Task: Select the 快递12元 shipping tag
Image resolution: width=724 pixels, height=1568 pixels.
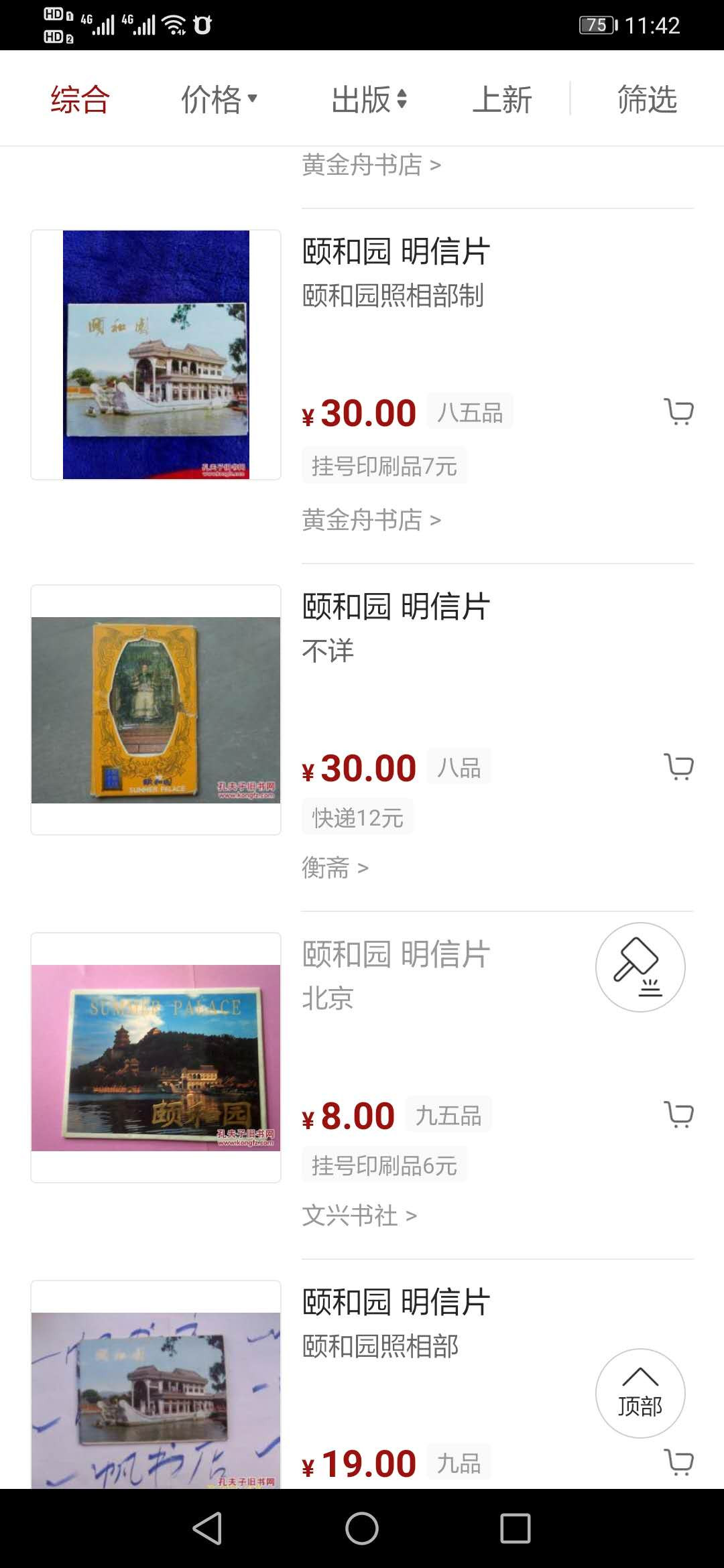Action: [357, 816]
